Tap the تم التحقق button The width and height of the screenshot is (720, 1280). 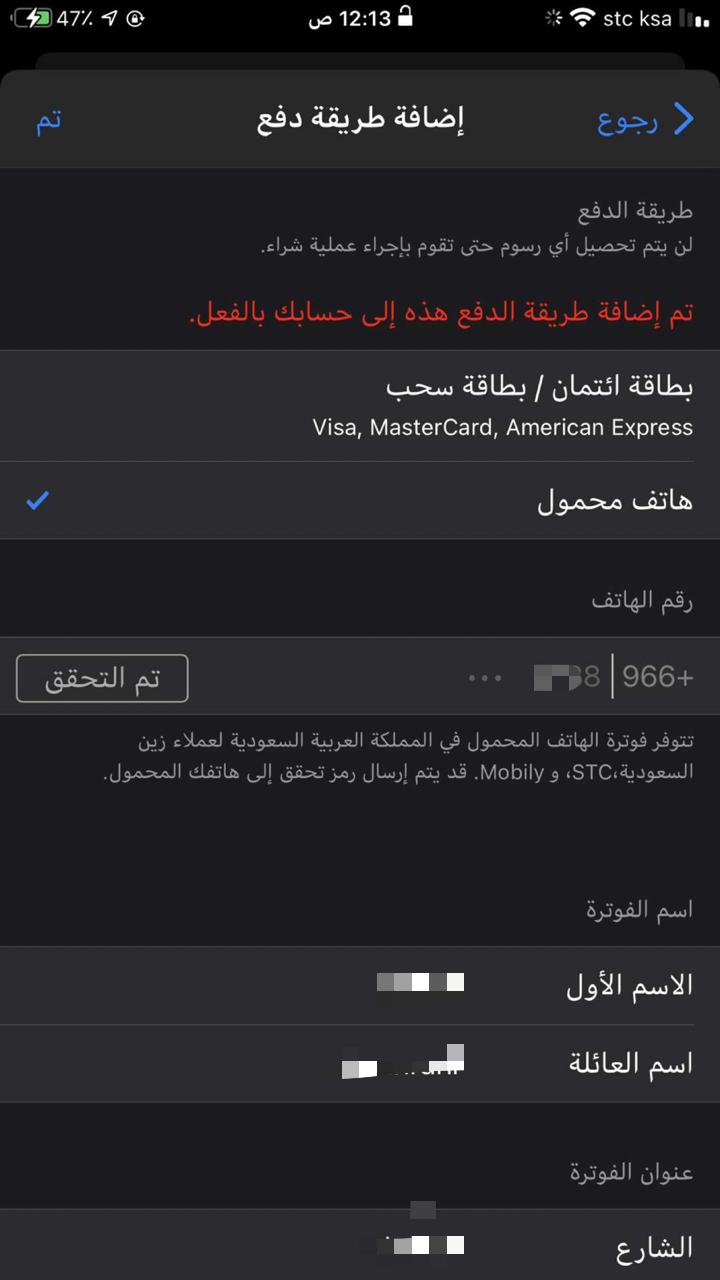click(102, 679)
